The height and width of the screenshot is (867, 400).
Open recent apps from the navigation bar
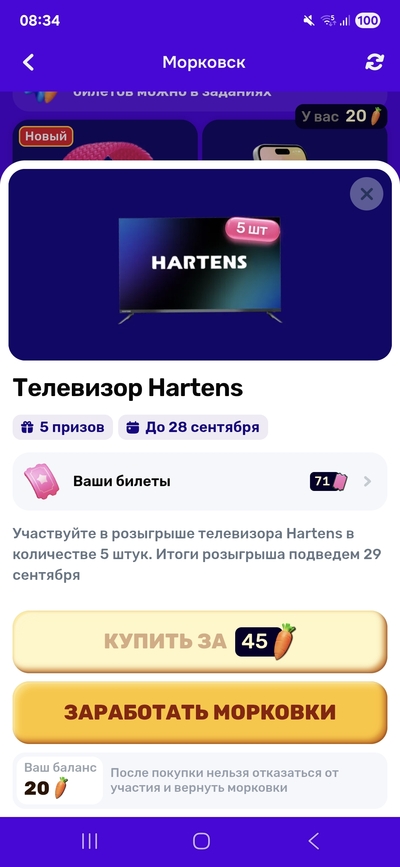coord(89,841)
